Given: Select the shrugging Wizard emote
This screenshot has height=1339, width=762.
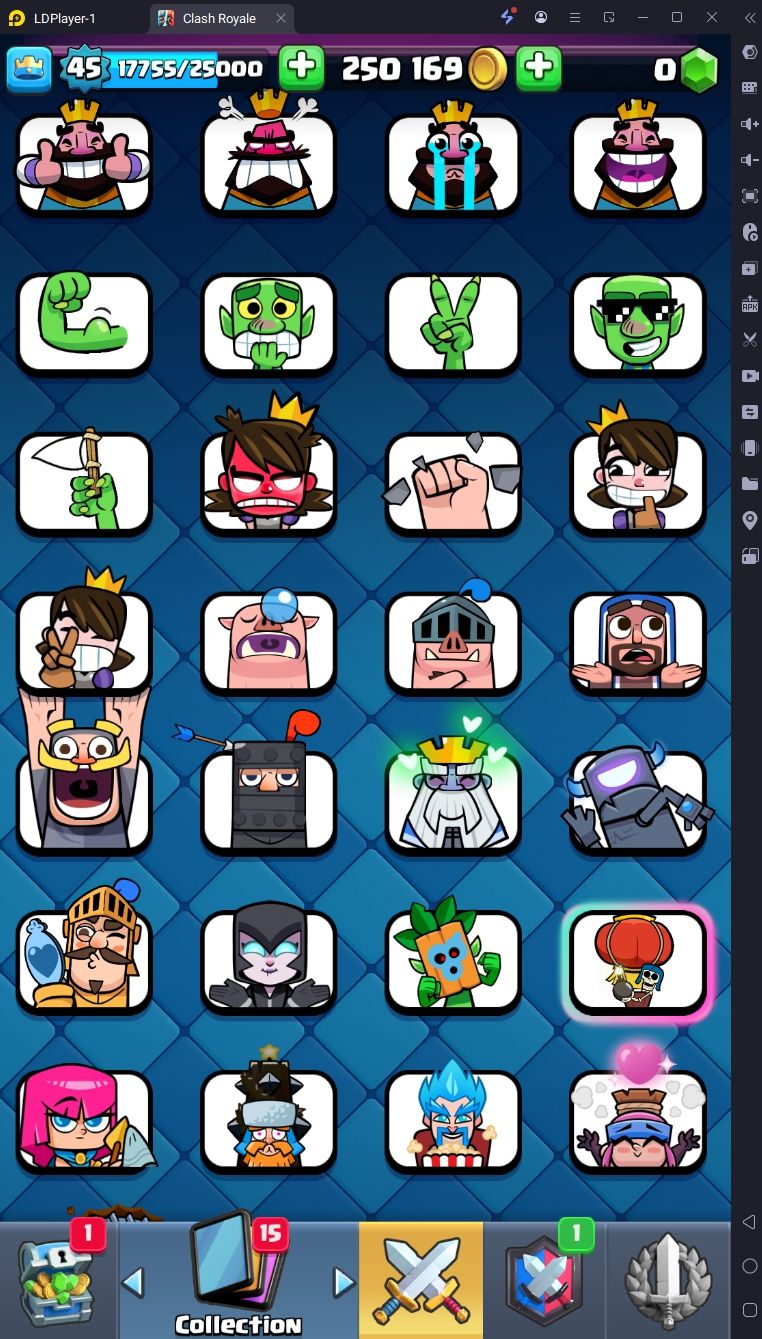Looking at the screenshot, I should [638, 642].
